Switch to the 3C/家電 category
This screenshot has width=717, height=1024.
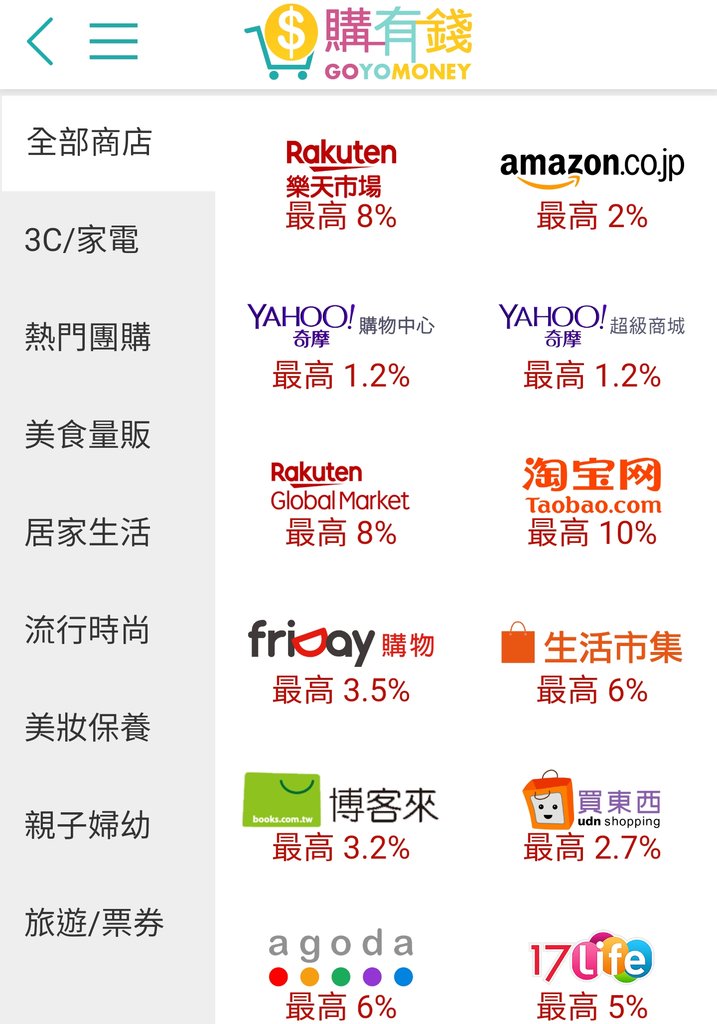[82, 240]
